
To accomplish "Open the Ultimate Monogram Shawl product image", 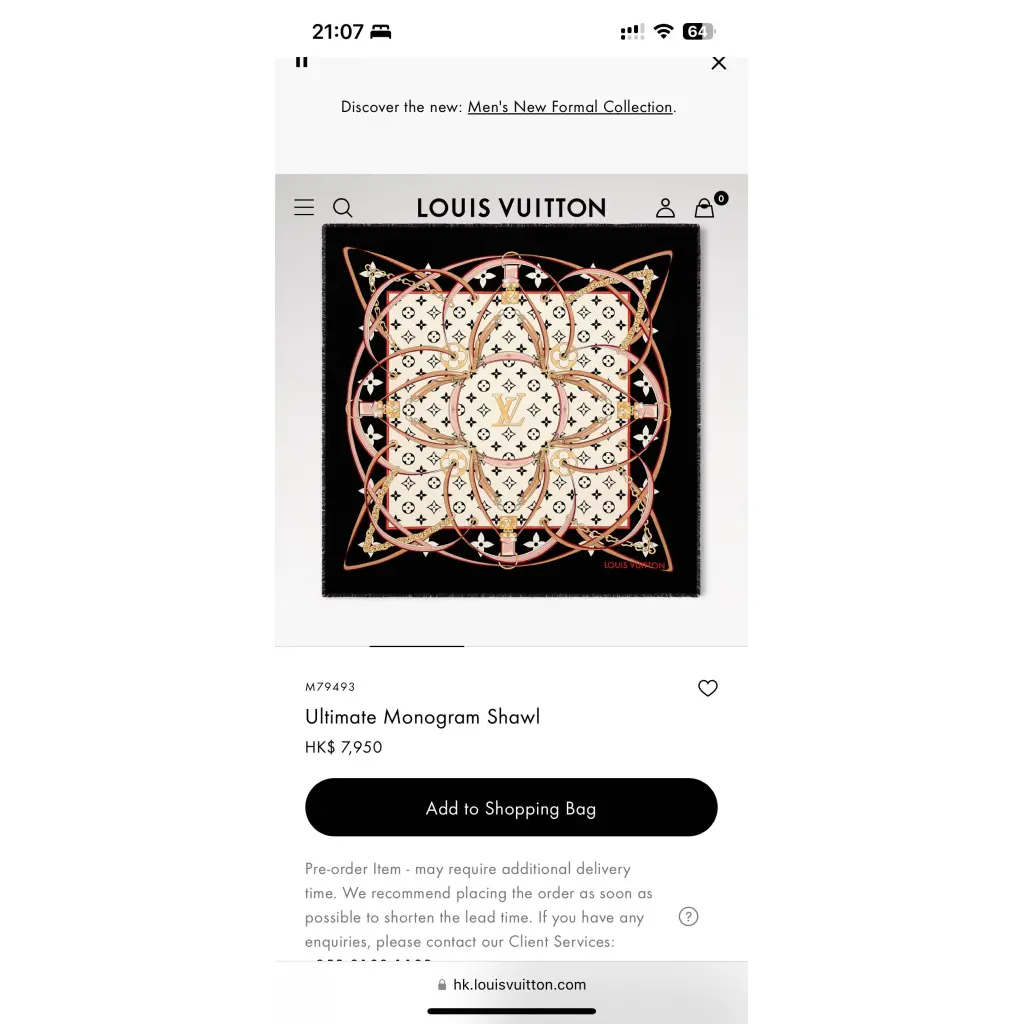I will point(511,410).
